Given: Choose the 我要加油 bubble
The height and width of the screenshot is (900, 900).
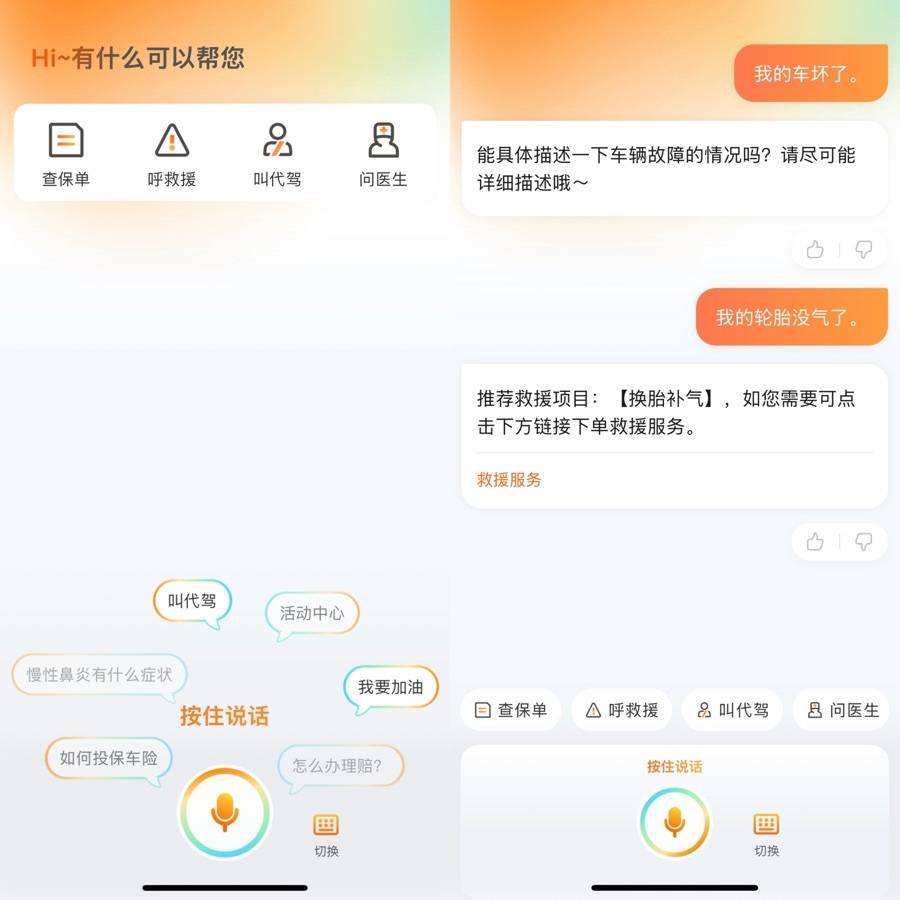Looking at the screenshot, I should pos(391,687).
